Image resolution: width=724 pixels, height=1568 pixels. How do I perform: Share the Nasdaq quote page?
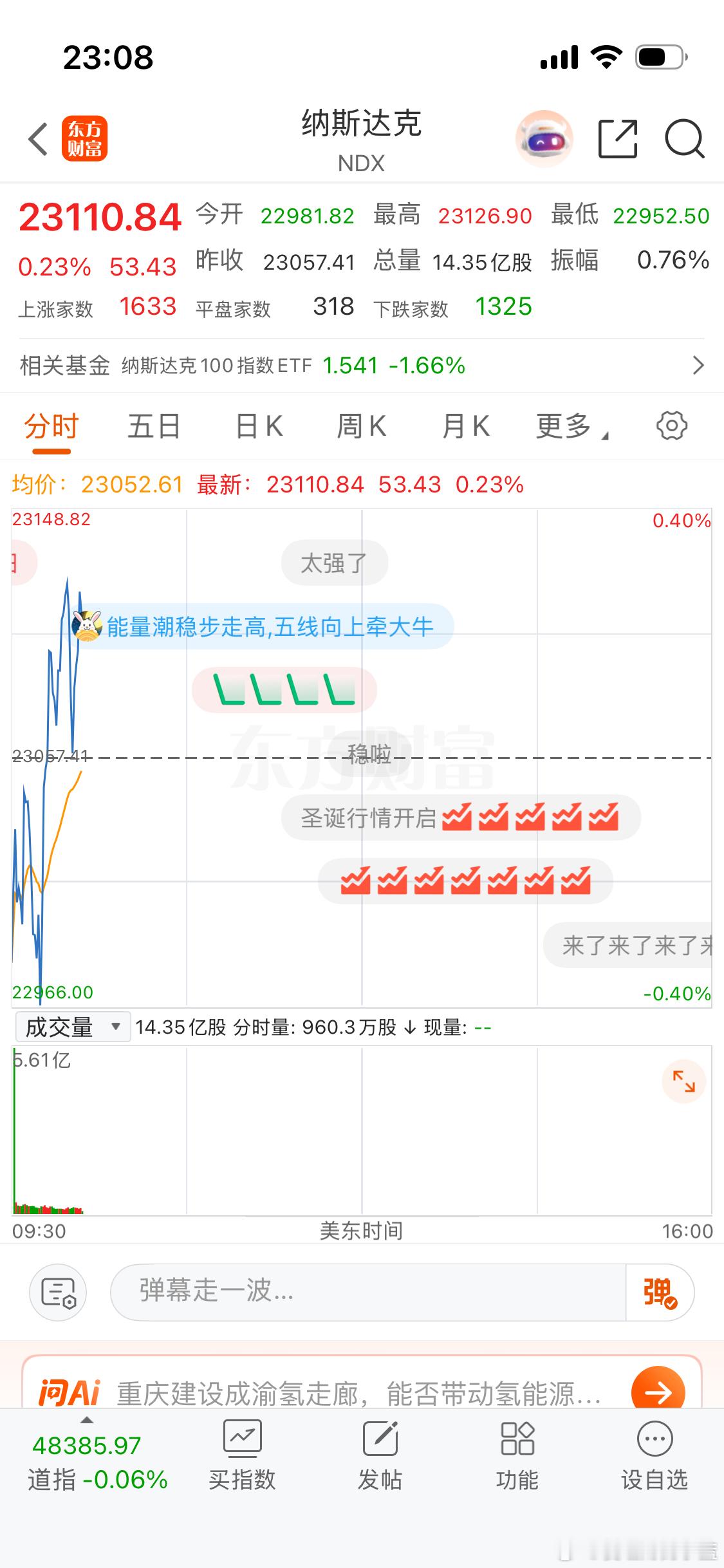618,138
